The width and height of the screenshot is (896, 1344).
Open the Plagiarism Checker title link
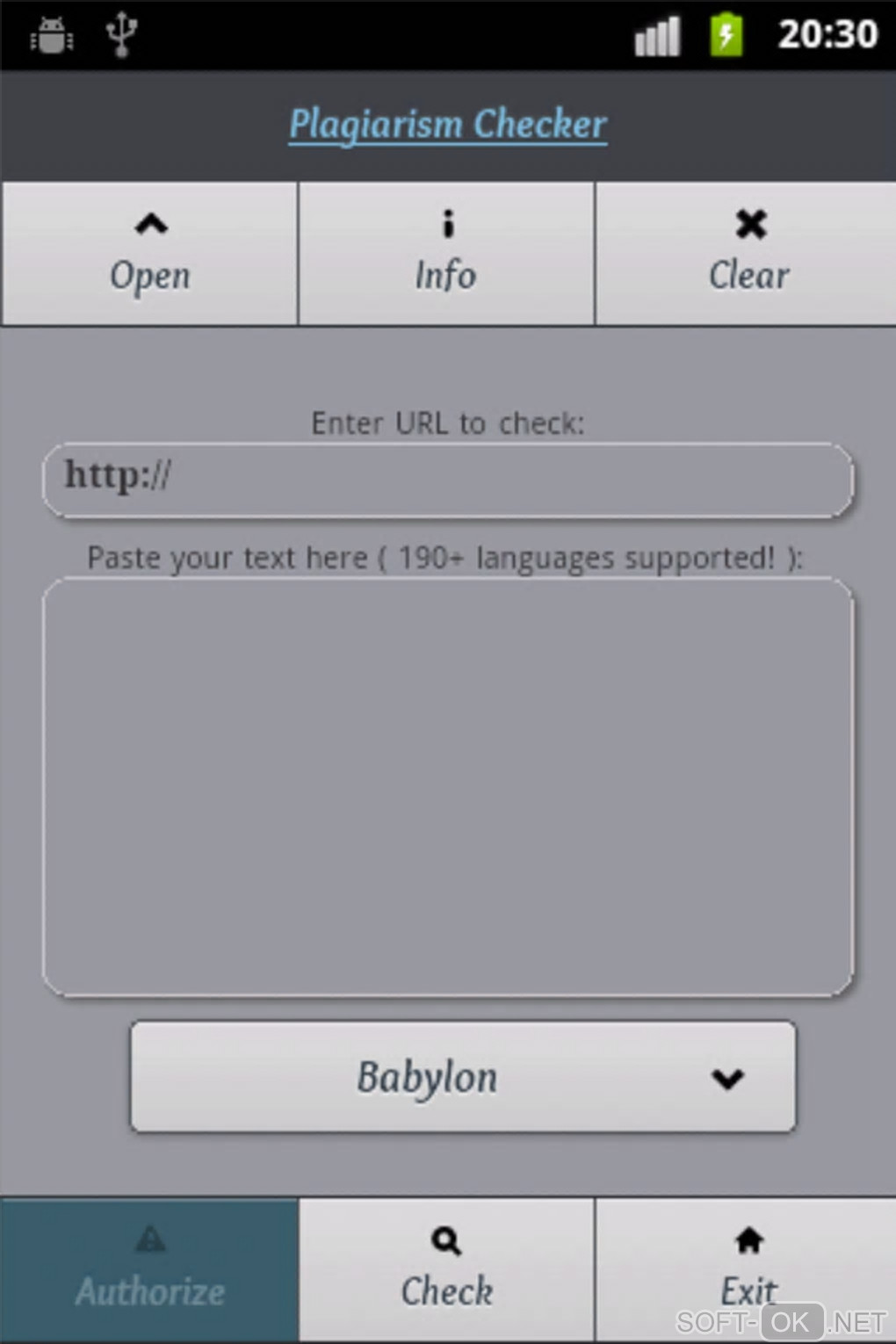click(x=448, y=125)
